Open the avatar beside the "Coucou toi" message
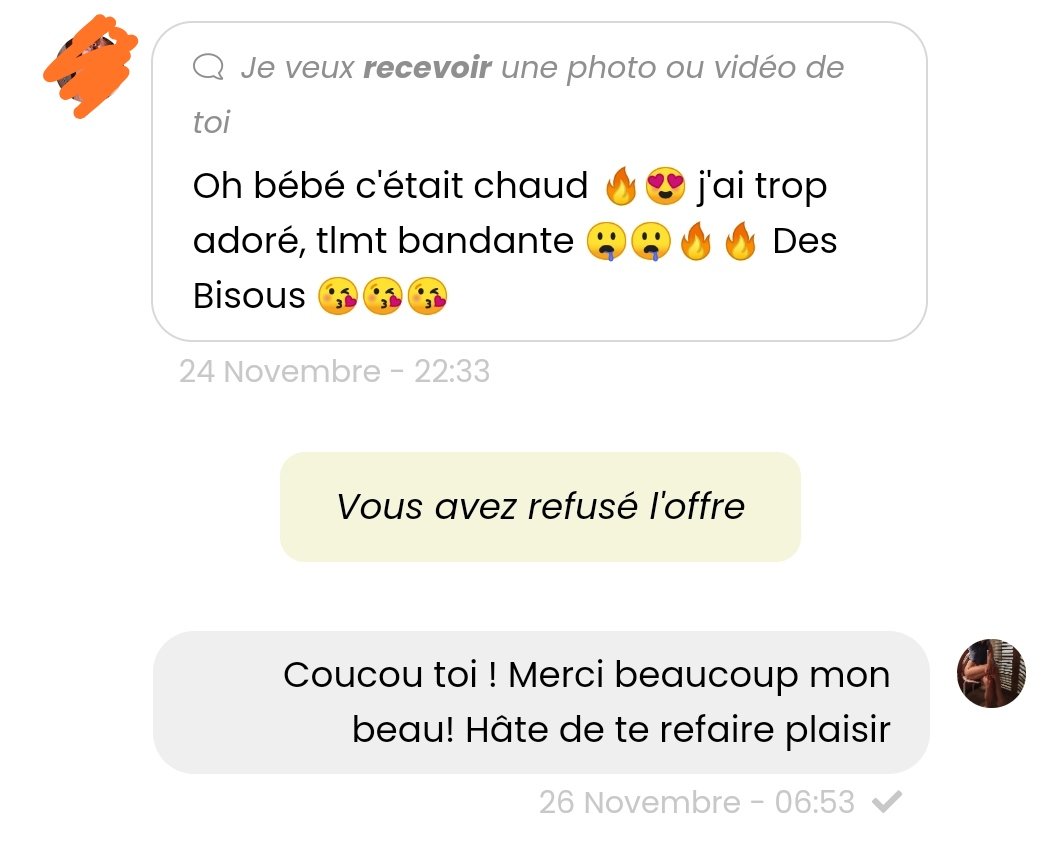Screen dimensions: 1059x846 coord(991,673)
